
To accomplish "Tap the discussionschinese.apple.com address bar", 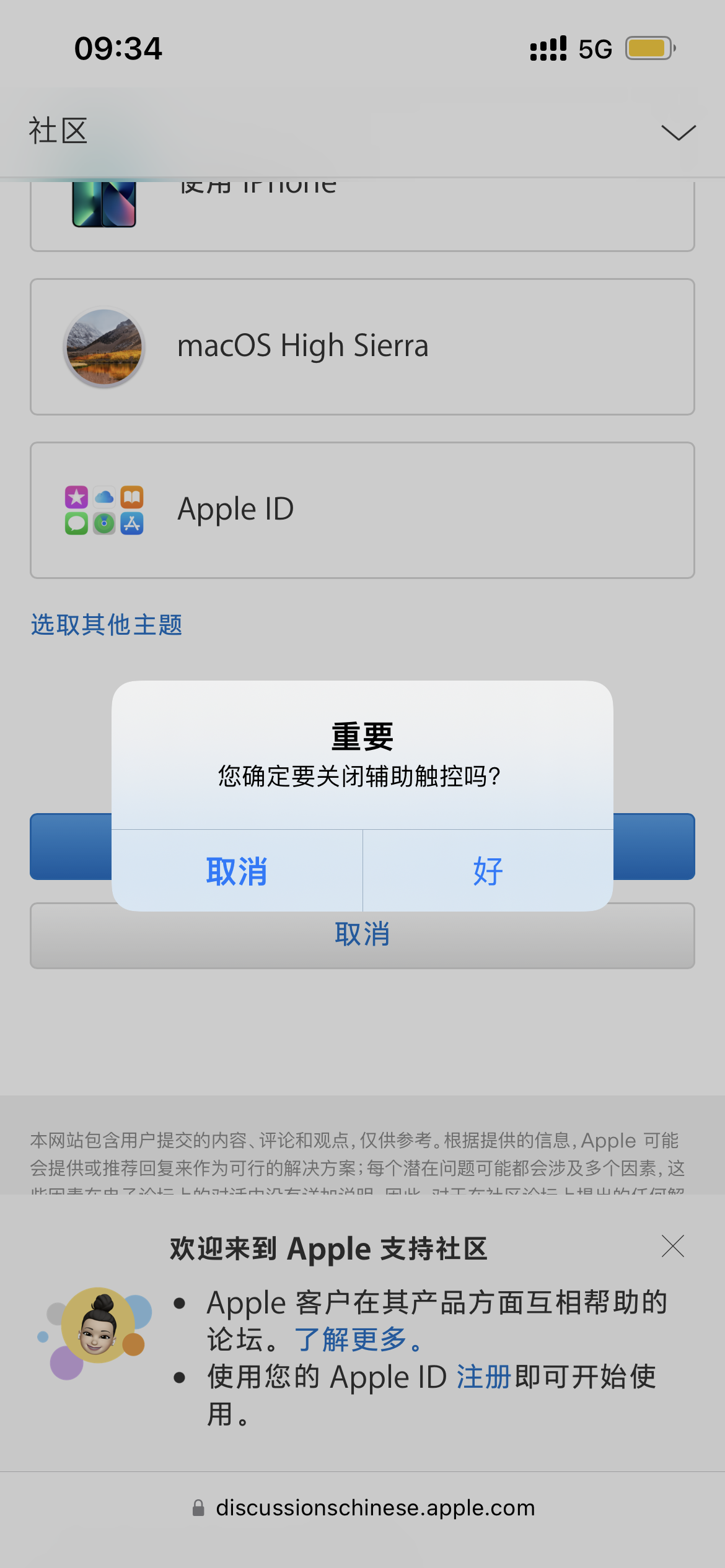I will tap(374, 1507).
